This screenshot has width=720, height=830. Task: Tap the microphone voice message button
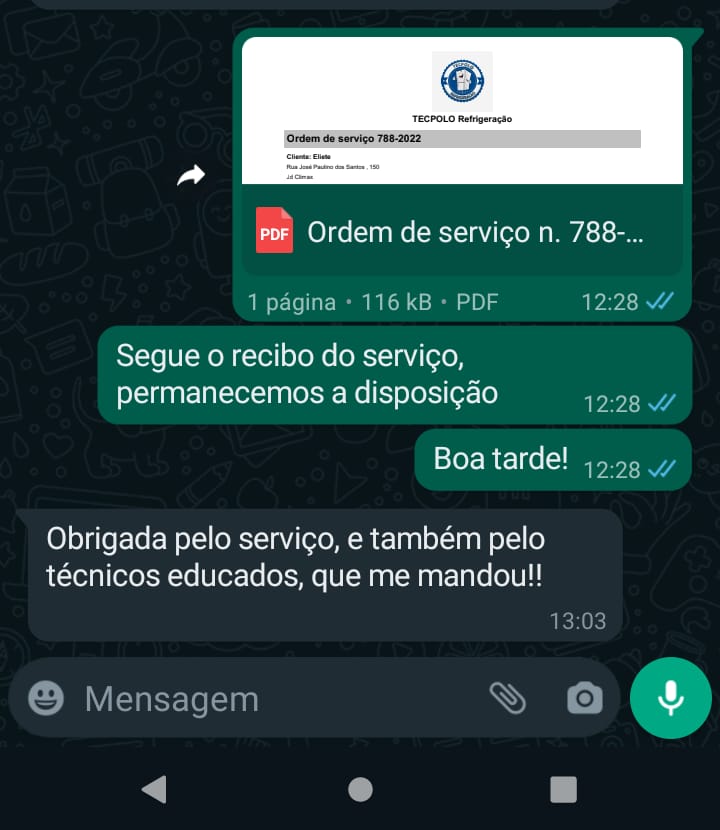tap(670, 698)
